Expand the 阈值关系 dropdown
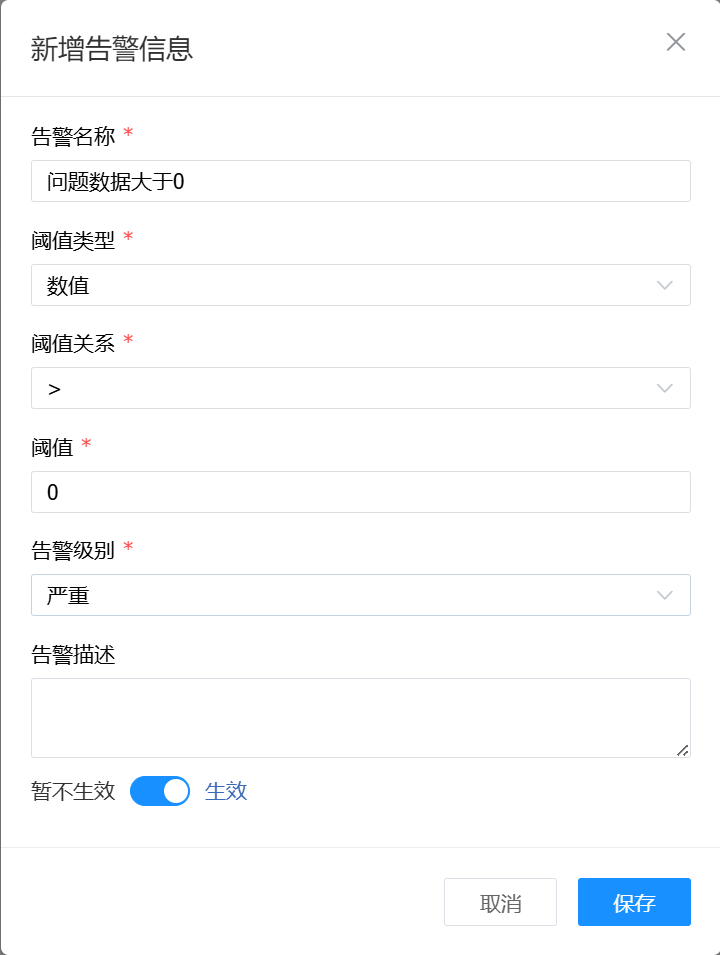The width and height of the screenshot is (720, 955). coord(360,388)
